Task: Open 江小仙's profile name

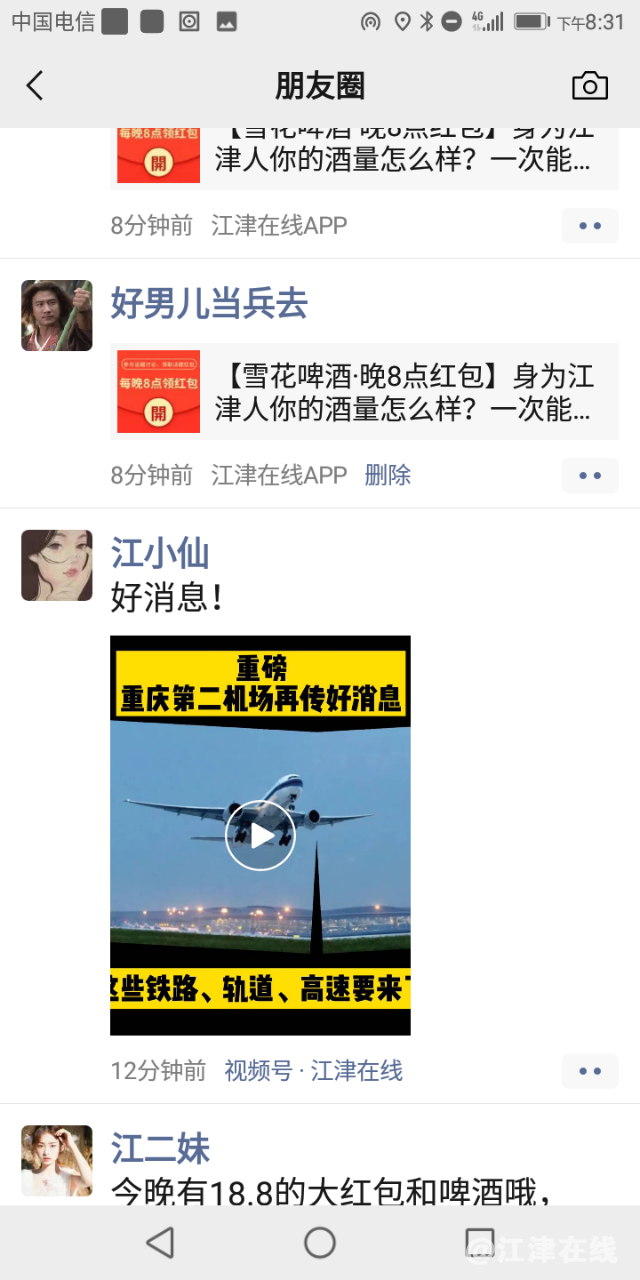Action: [160, 553]
